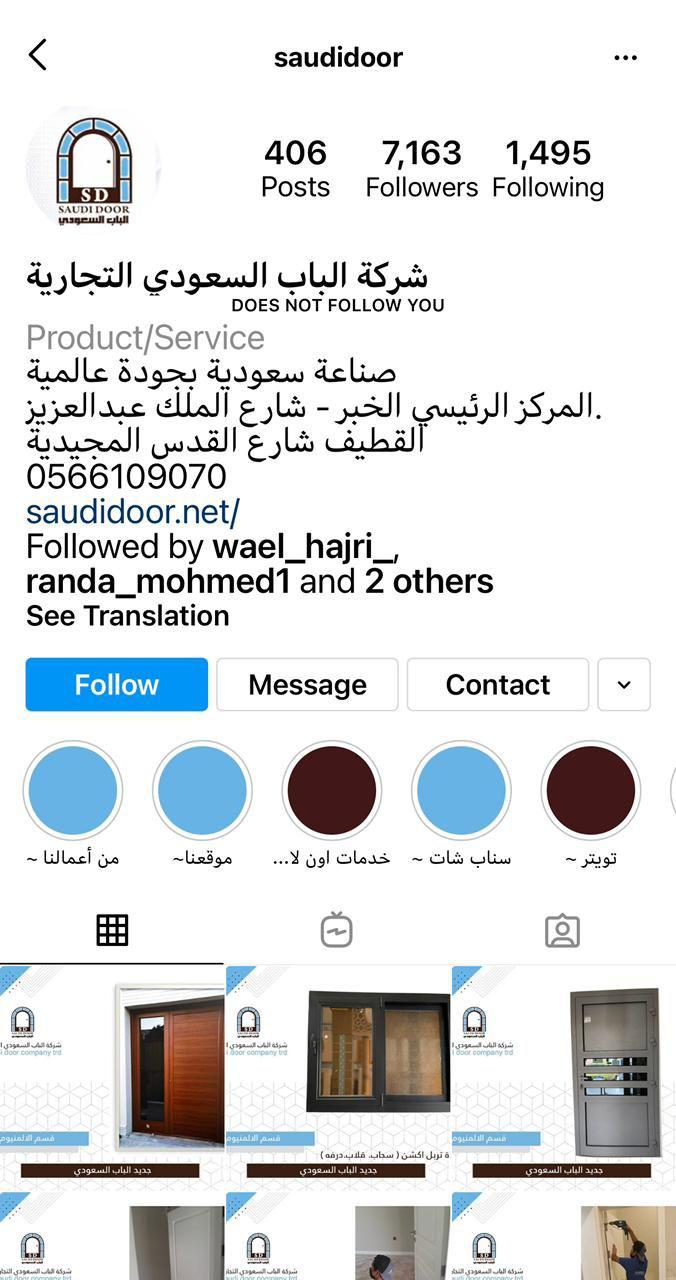Open the تويتر story highlight
676x1280 pixels.
click(x=590, y=790)
